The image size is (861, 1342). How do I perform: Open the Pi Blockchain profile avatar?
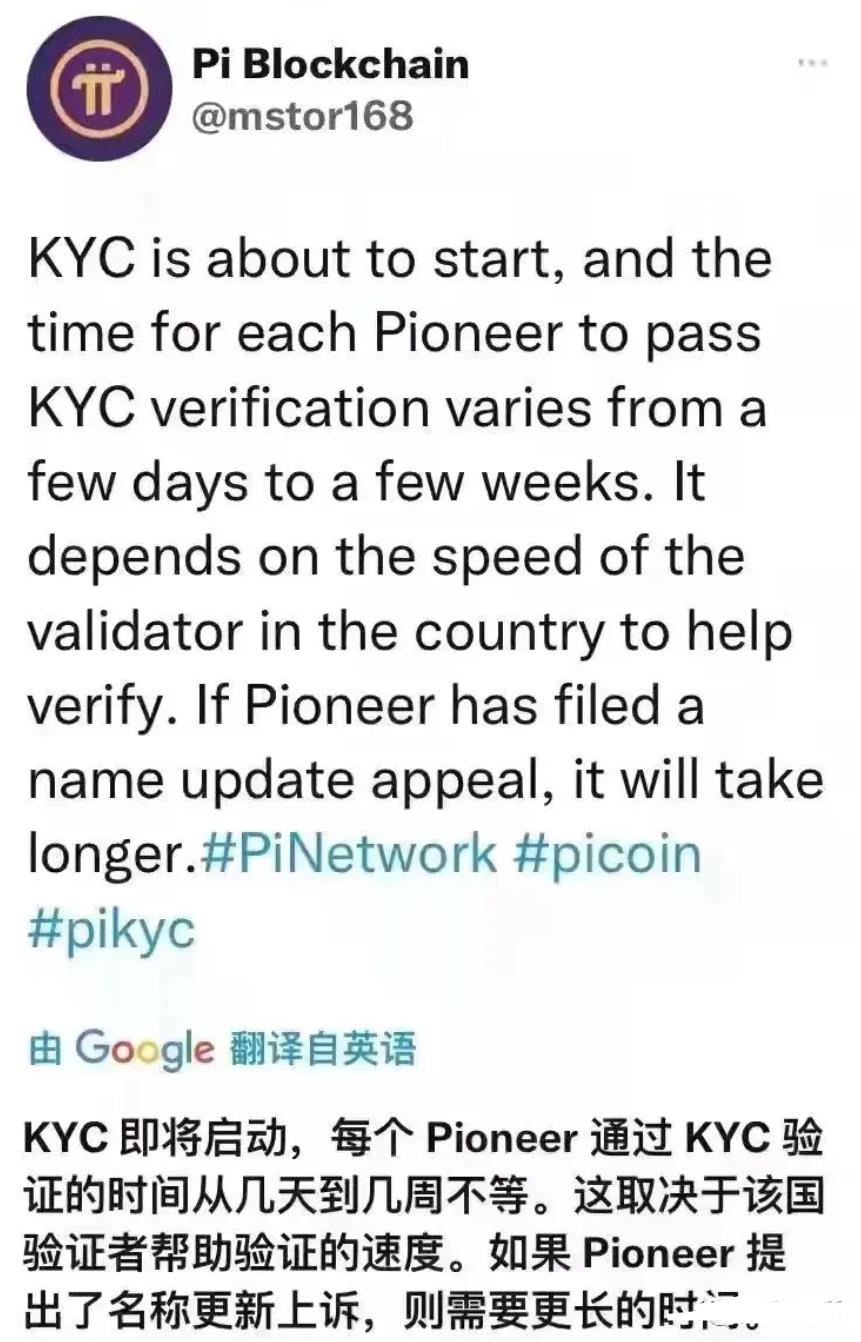tap(98, 88)
